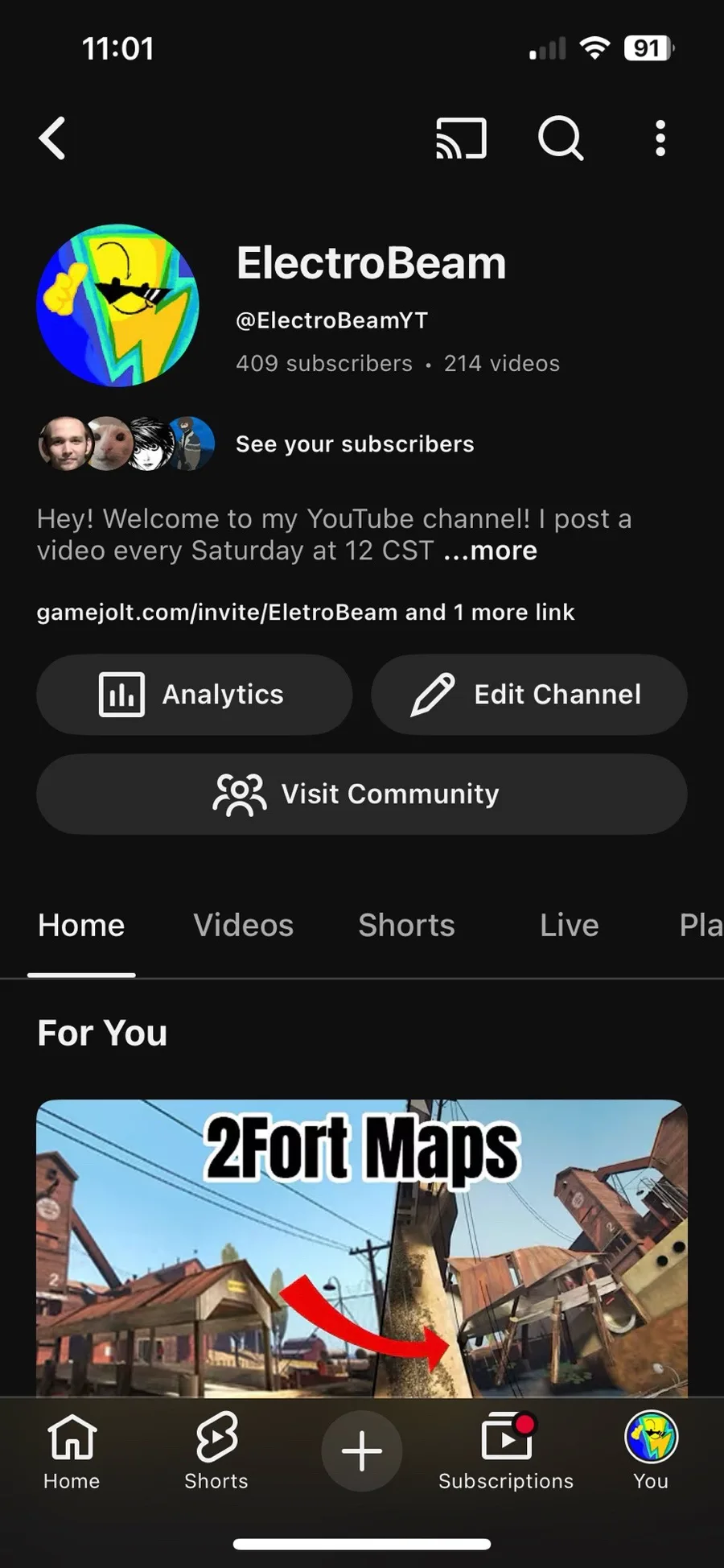
Task: Open channel Analytics
Action: (x=194, y=694)
